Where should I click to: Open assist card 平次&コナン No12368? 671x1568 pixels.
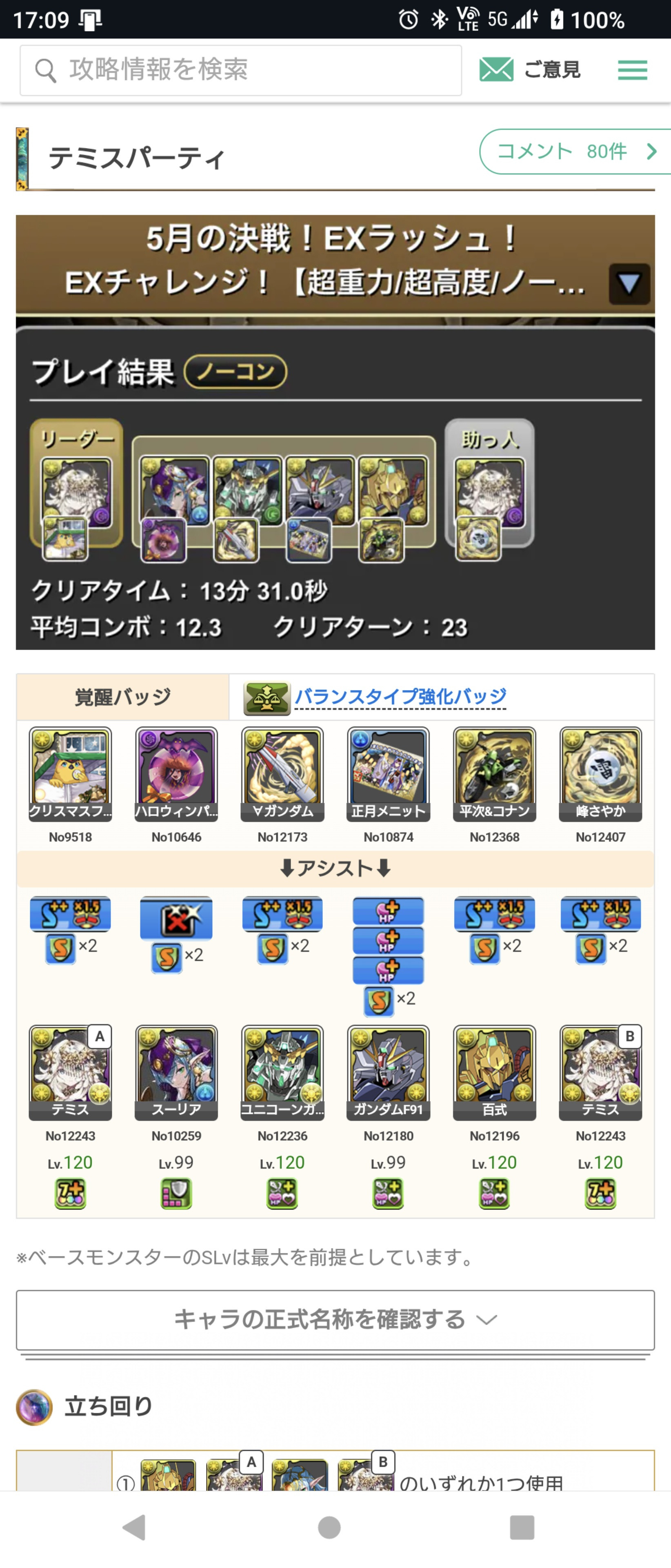pos(494,774)
